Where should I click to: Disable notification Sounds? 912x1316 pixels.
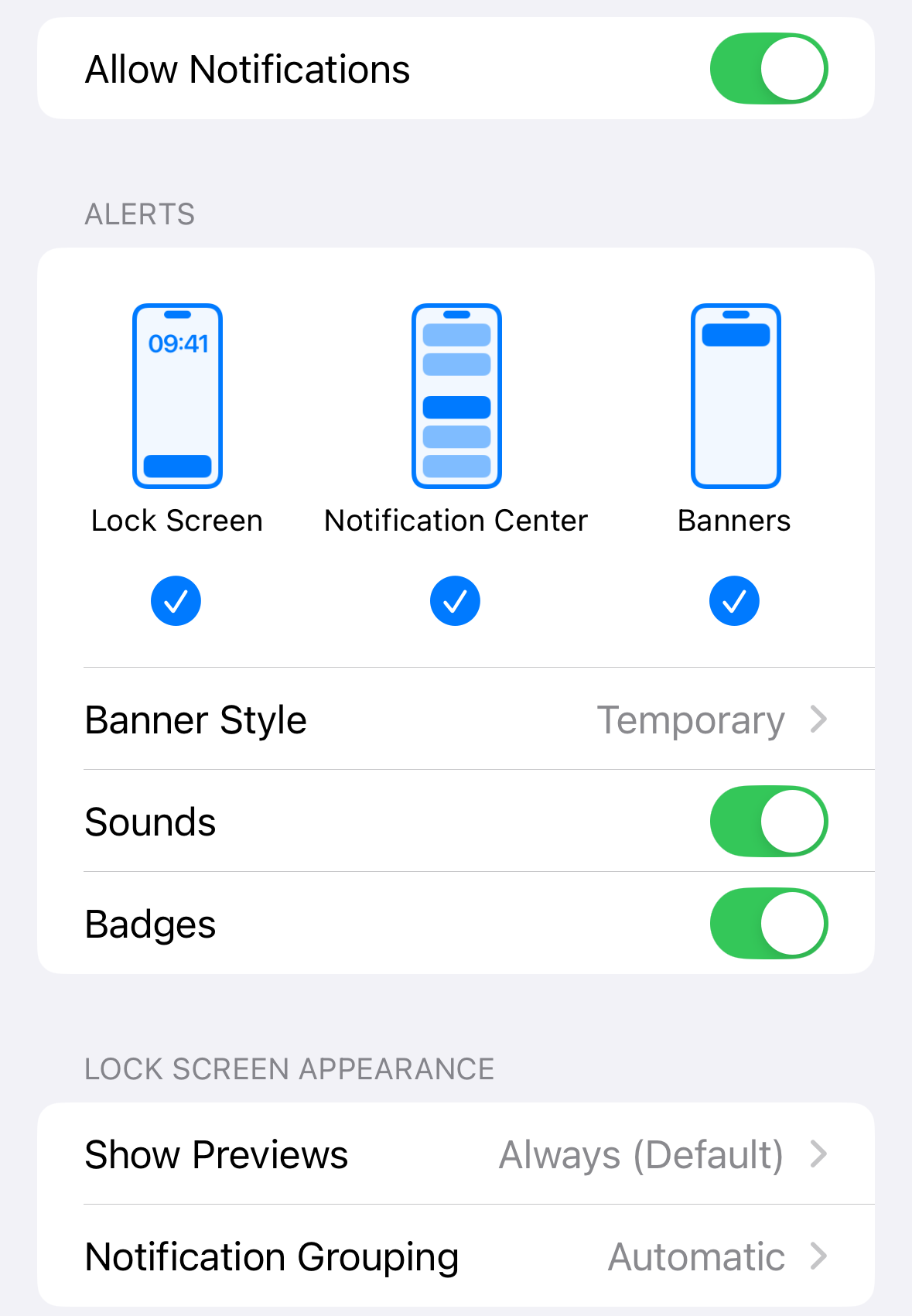pos(768,822)
